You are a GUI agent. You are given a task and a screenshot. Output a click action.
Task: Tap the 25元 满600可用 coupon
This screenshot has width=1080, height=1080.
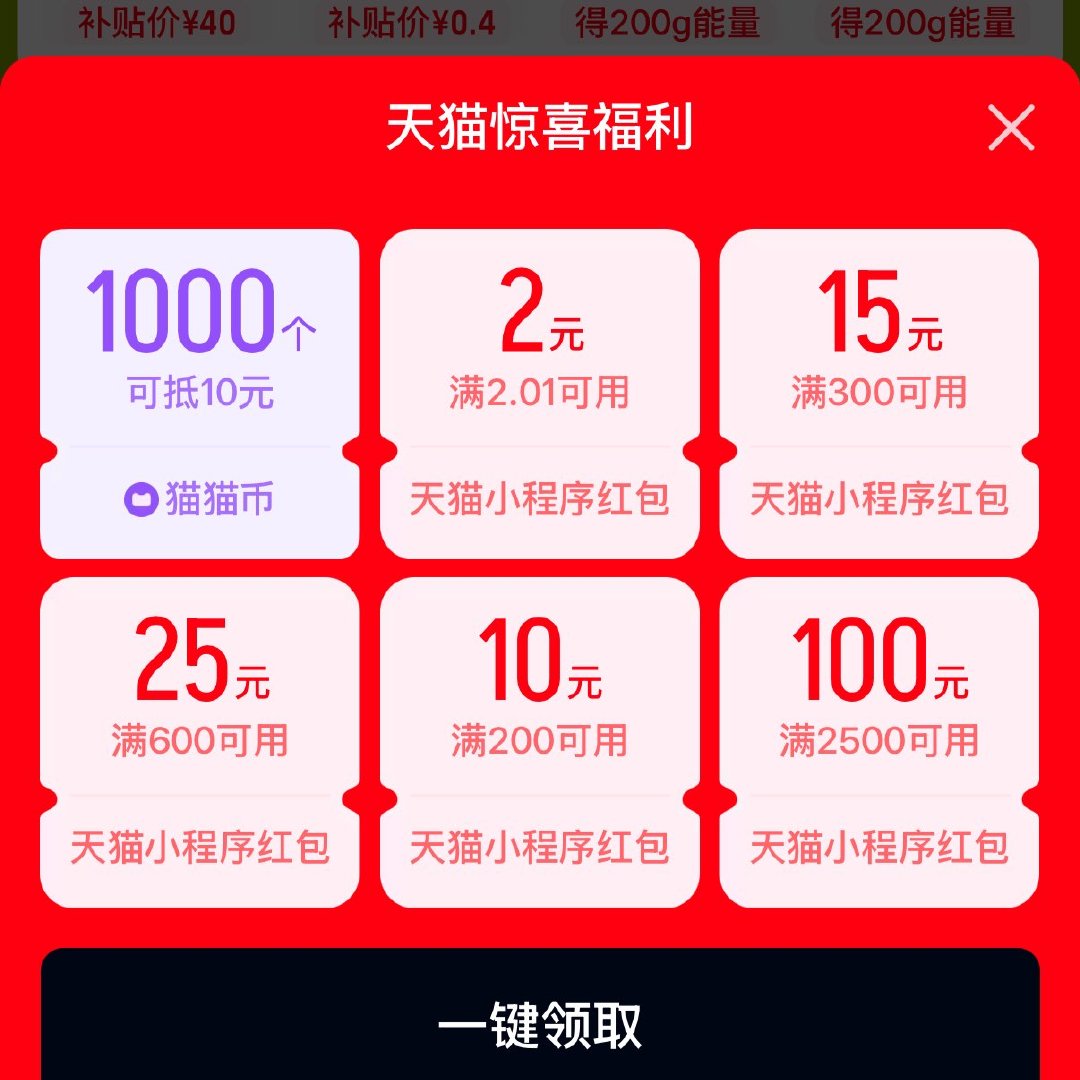coord(200,742)
